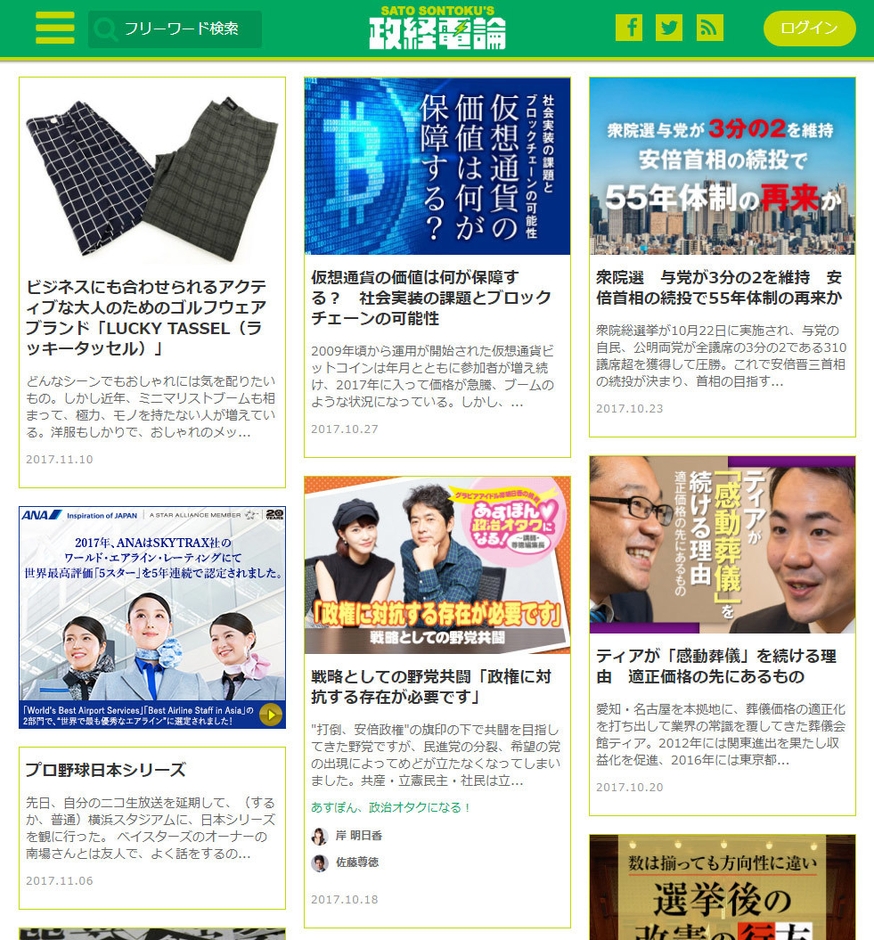View author 佐藤尊徳's profile

click(x=356, y=862)
